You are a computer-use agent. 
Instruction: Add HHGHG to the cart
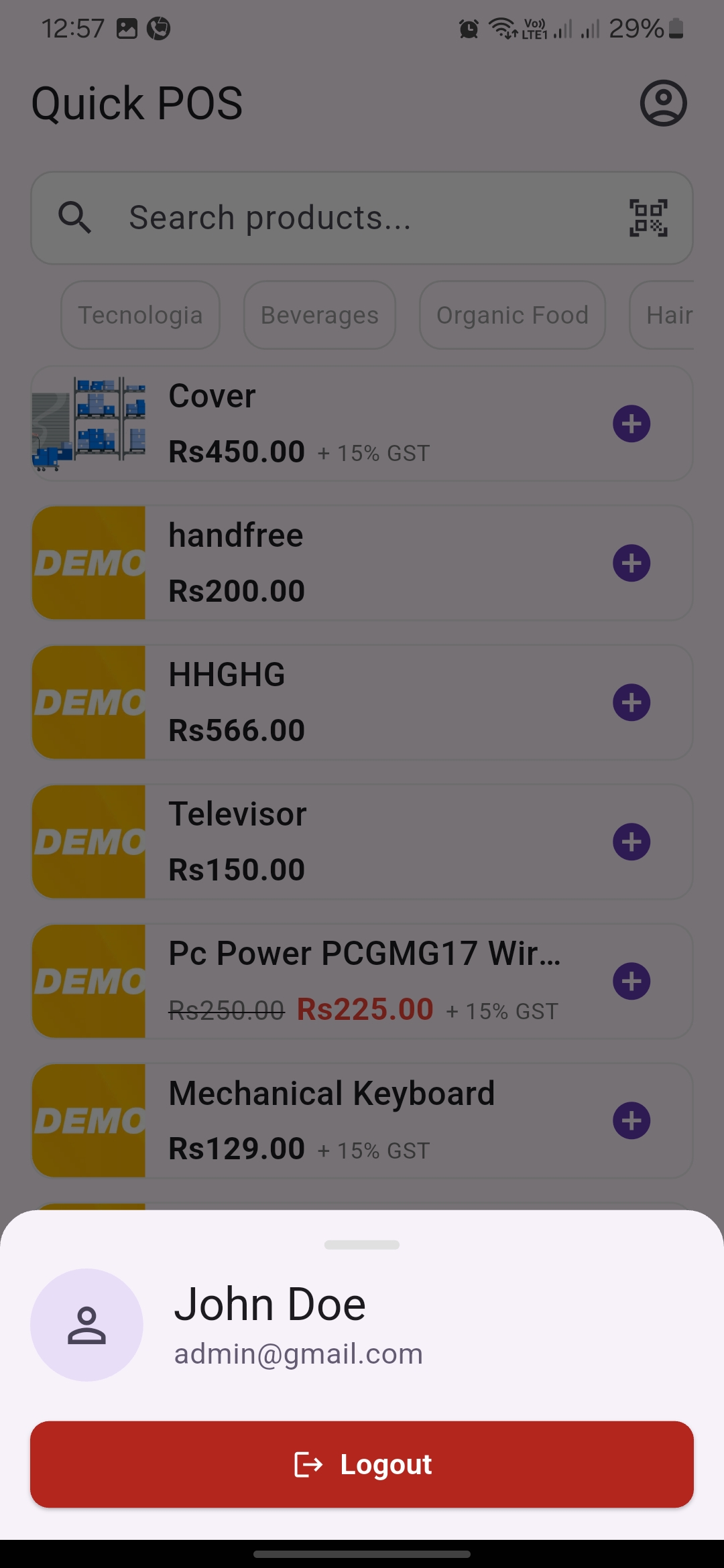[631, 702]
